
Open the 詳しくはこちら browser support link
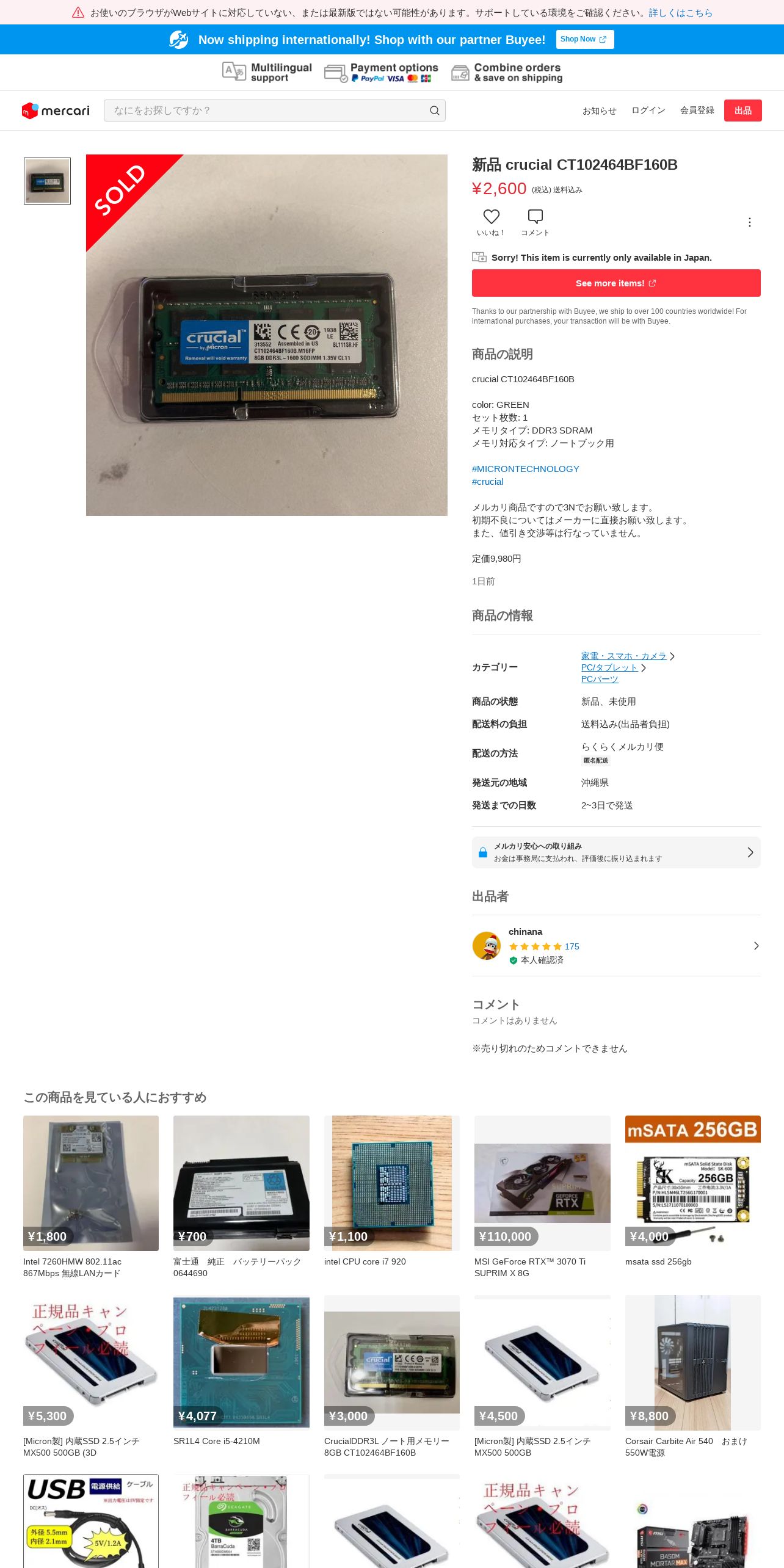click(680, 13)
